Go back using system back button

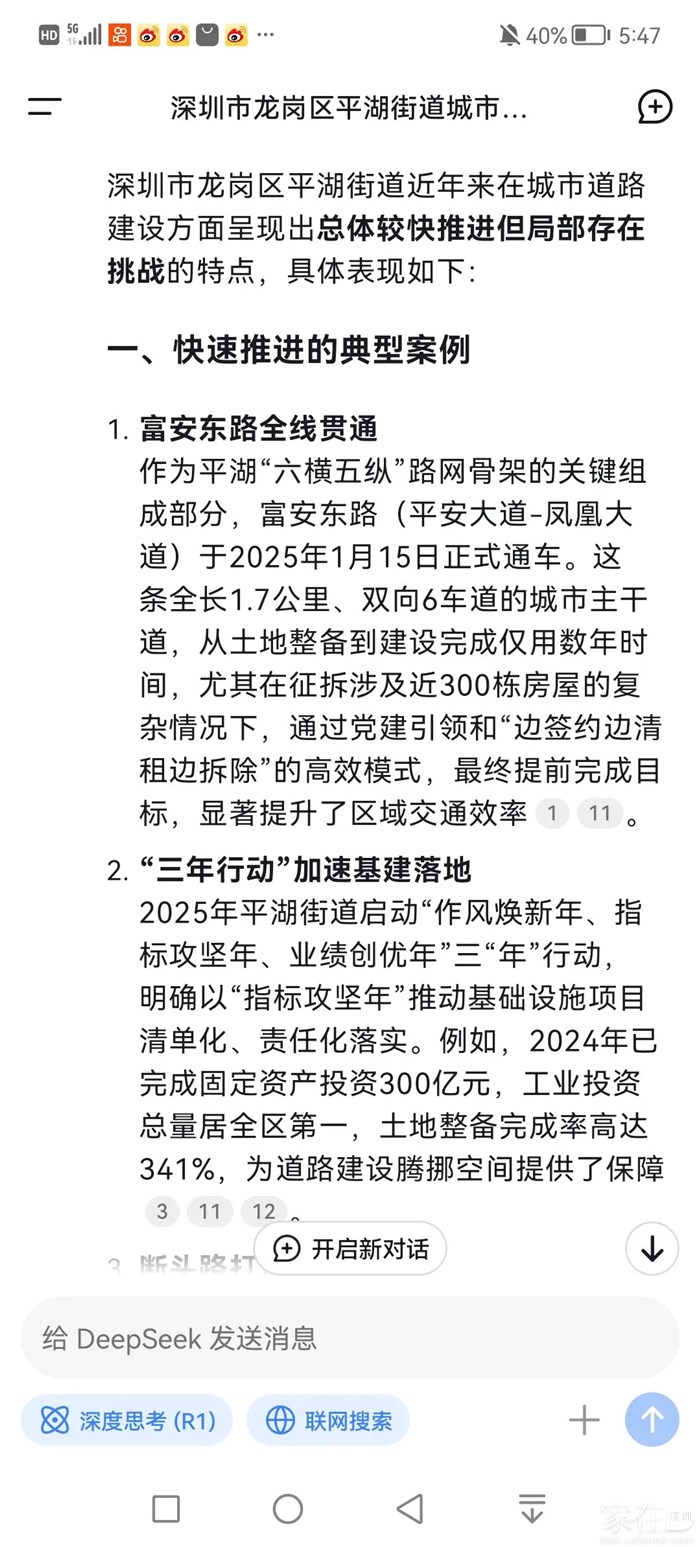pyautogui.click(x=410, y=1508)
